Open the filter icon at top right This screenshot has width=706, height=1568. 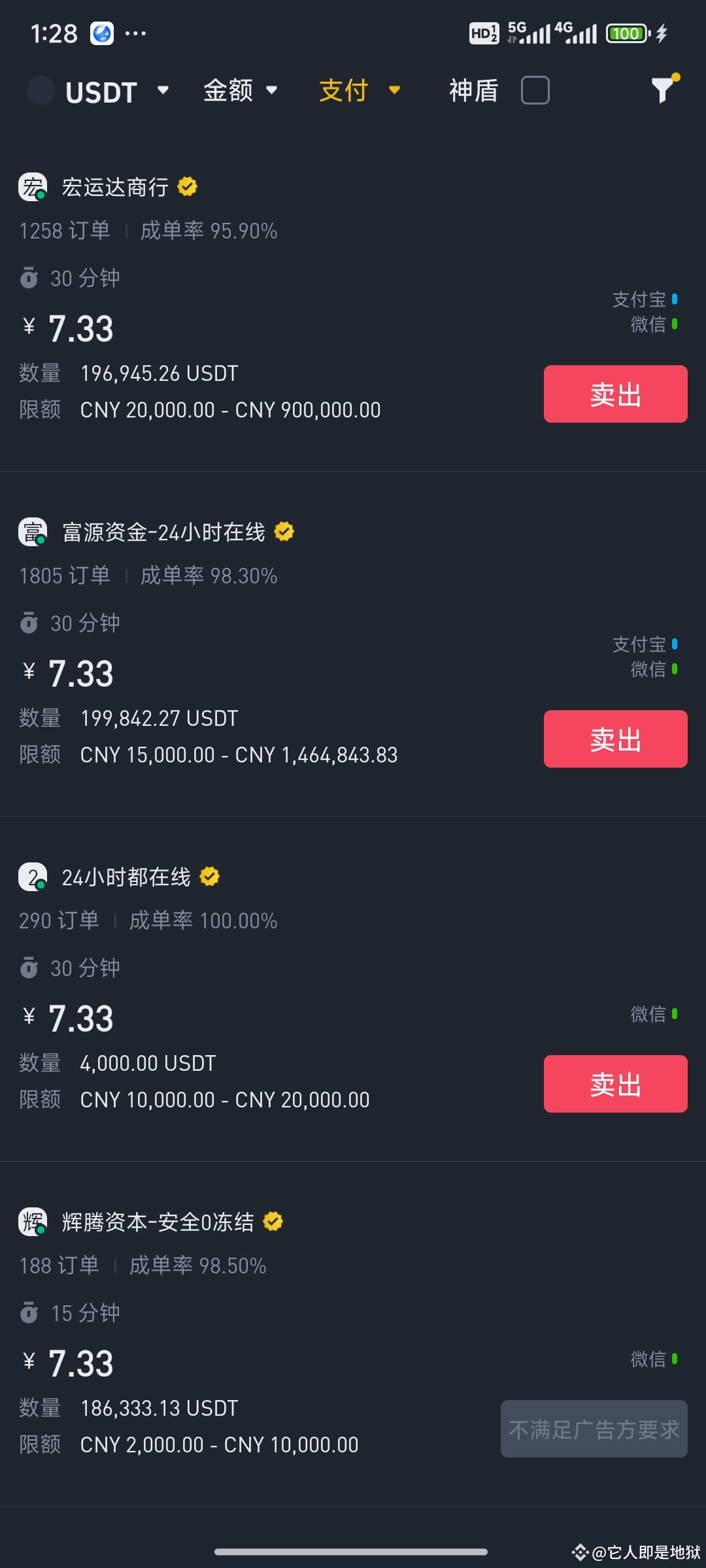click(663, 90)
